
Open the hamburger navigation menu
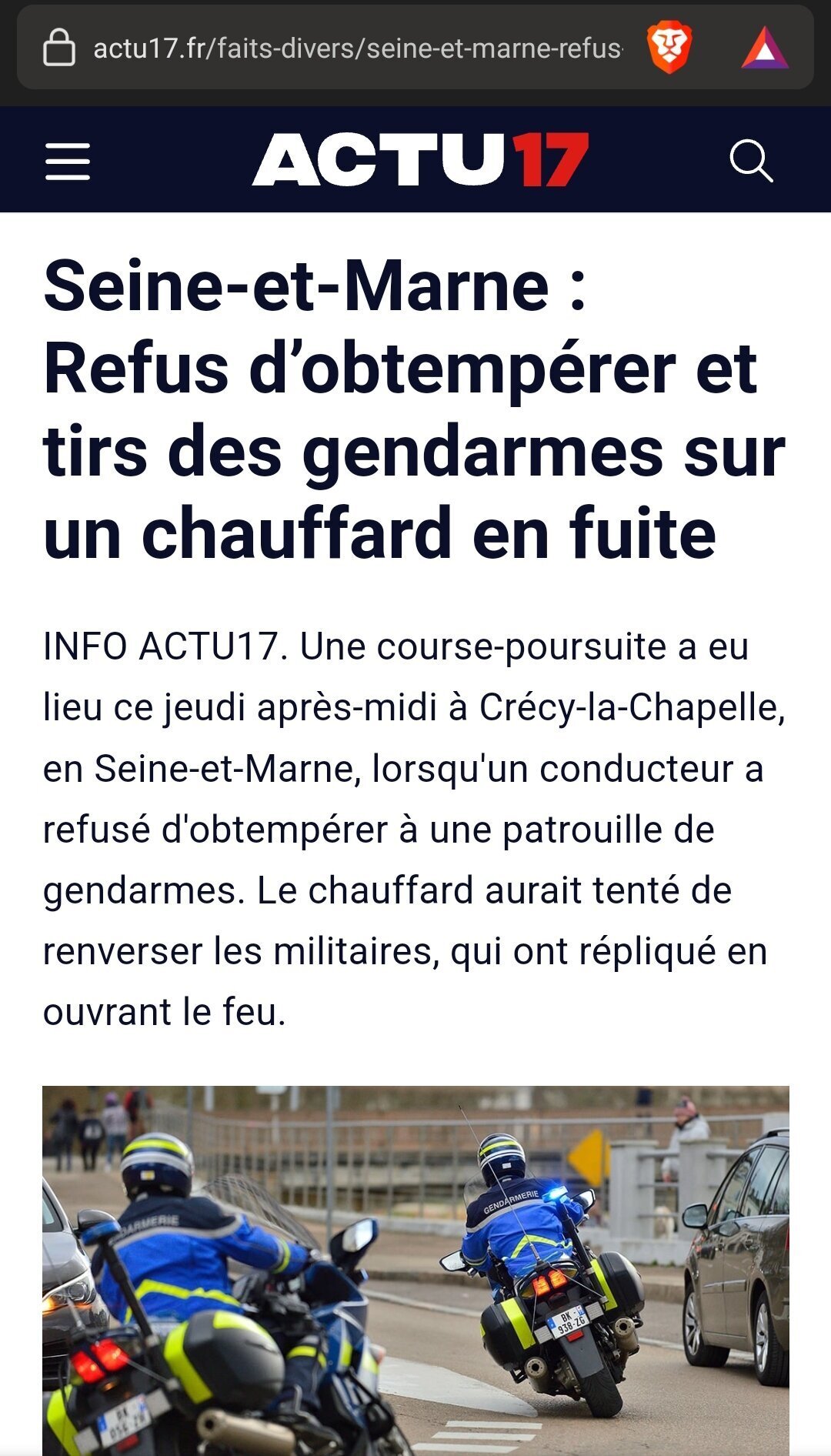(x=68, y=161)
